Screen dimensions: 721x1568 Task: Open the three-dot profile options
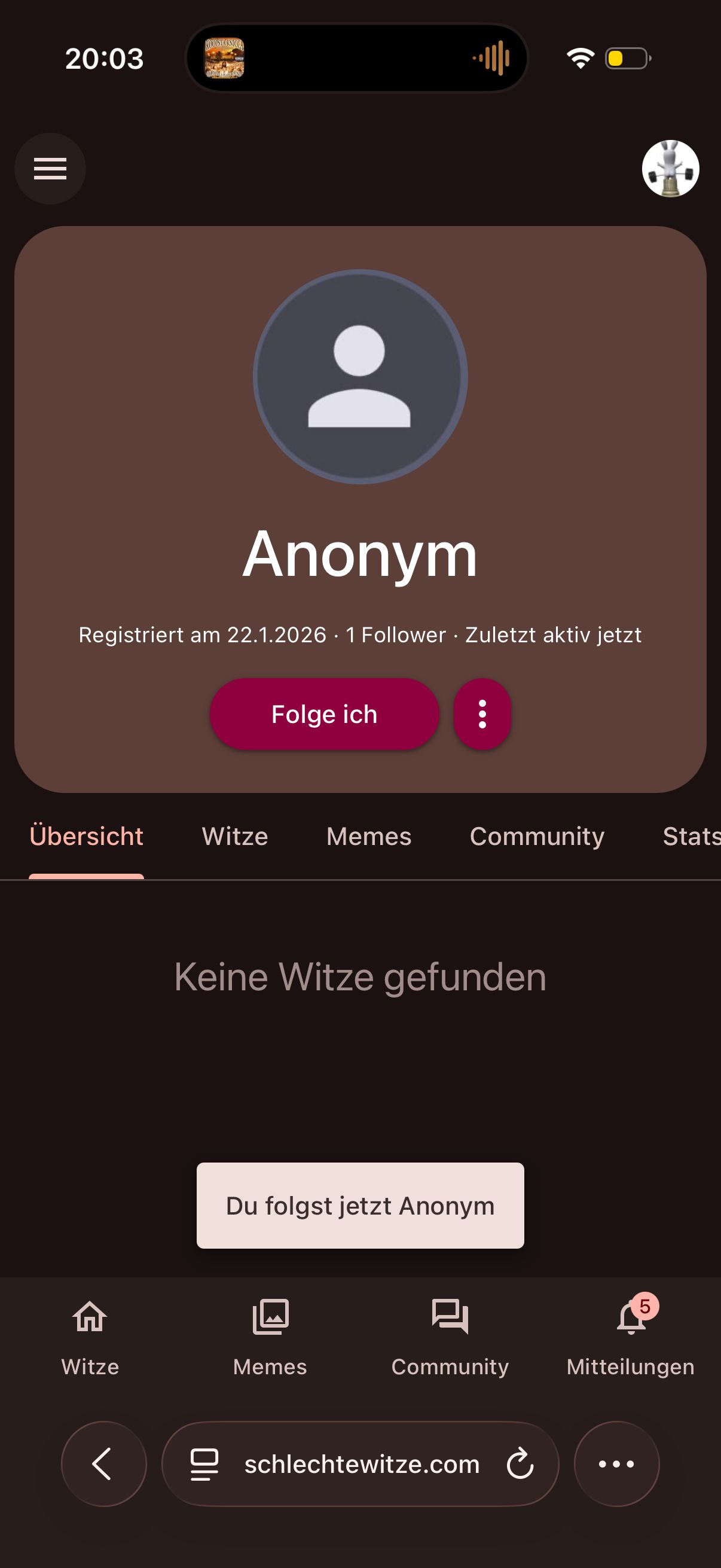(482, 714)
